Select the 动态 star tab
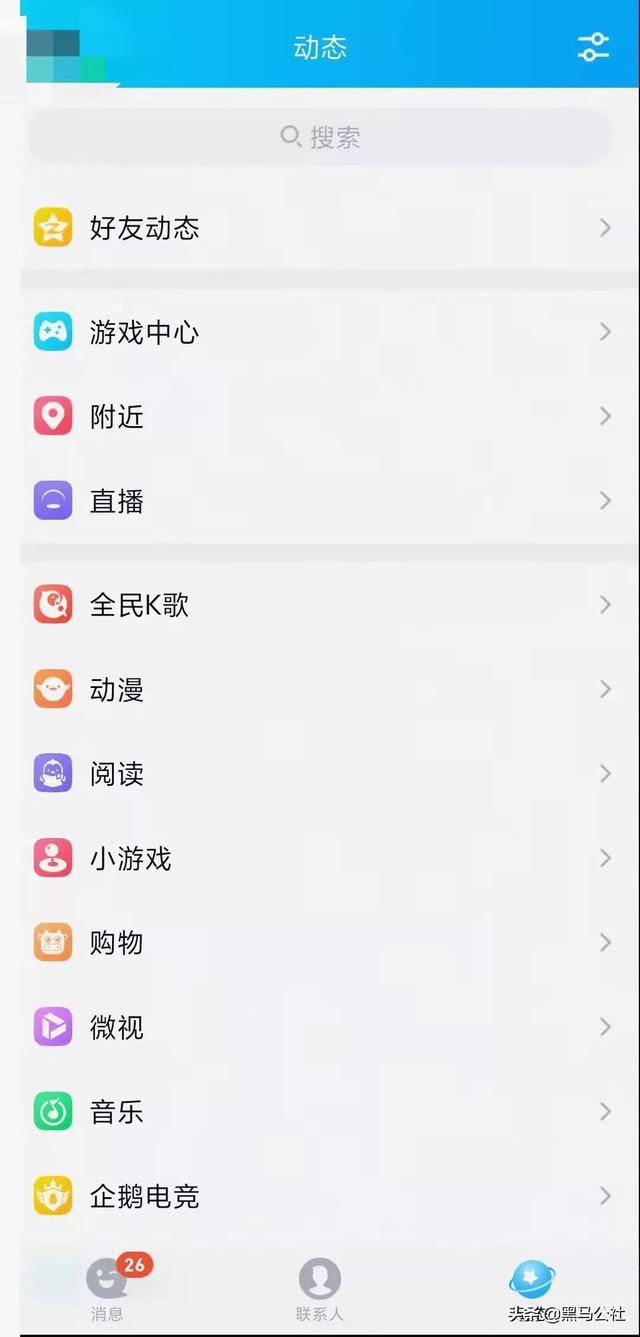Viewport: 640px width, 1337px height. click(531, 1281)
